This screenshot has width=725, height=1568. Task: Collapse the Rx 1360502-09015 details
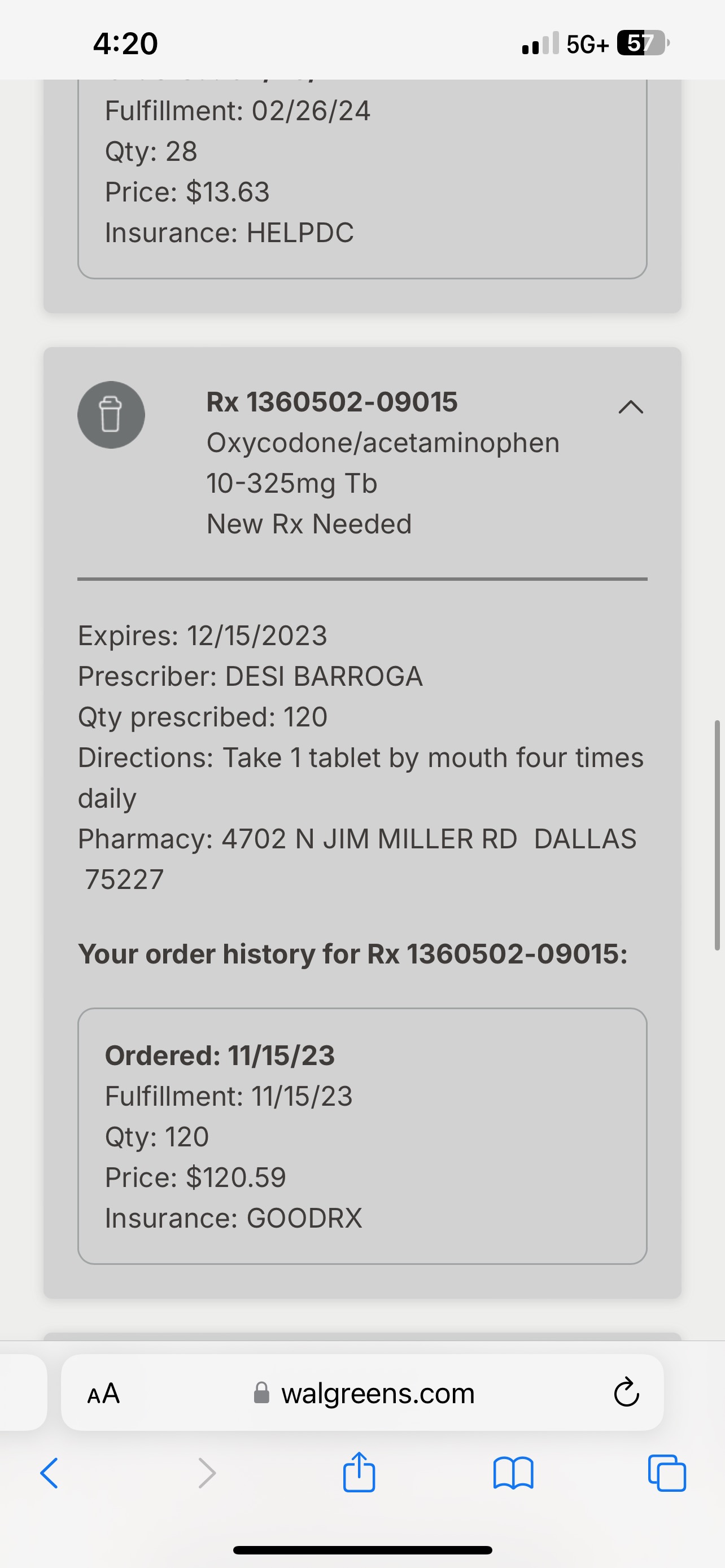631,406
